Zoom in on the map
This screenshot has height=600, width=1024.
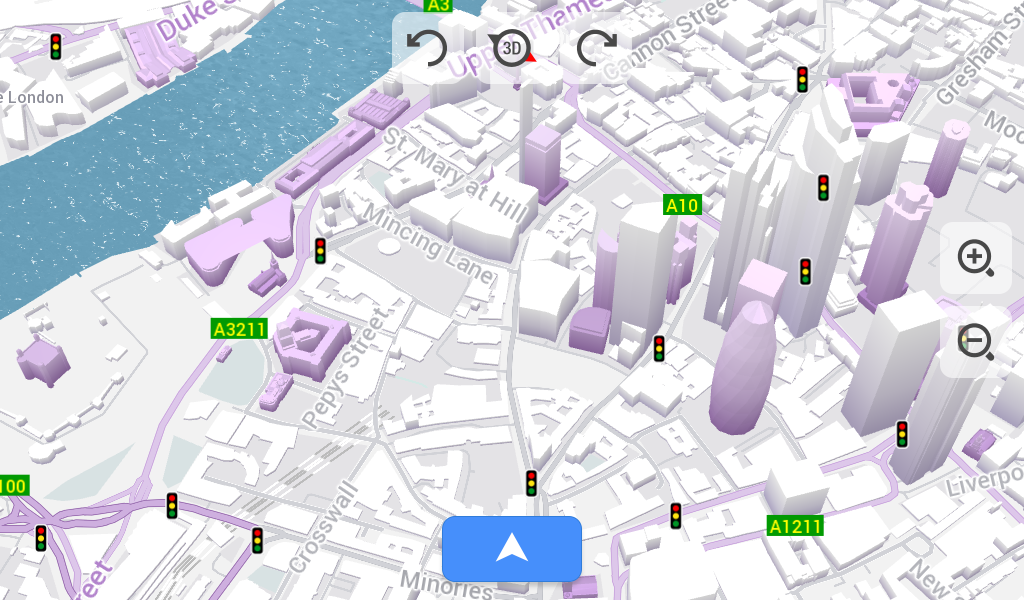[x=975, y=258]
